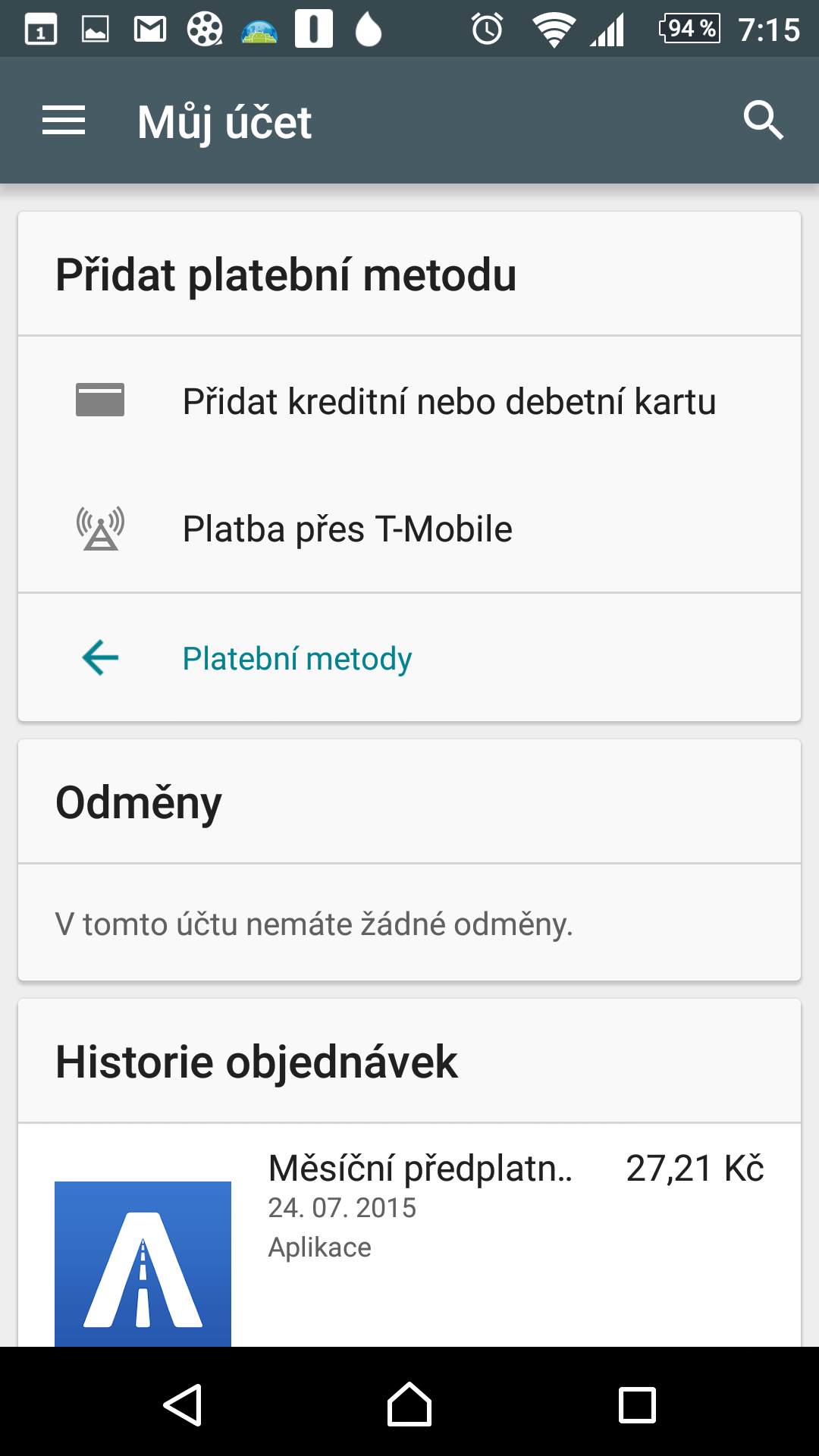This screenshot has width=819, height=1456.
Task: Tap the system back button
Action: coord(183,1405)
